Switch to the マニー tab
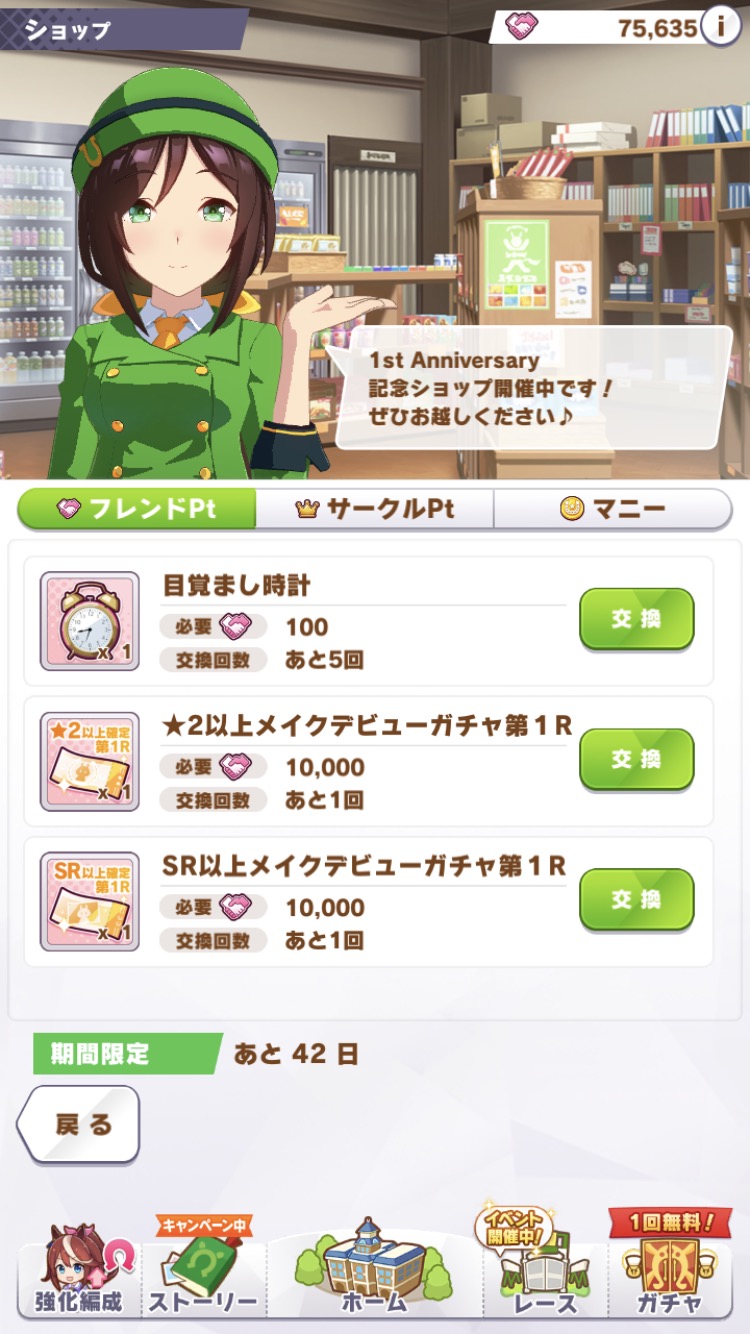750x1334 pixels. 612,509
